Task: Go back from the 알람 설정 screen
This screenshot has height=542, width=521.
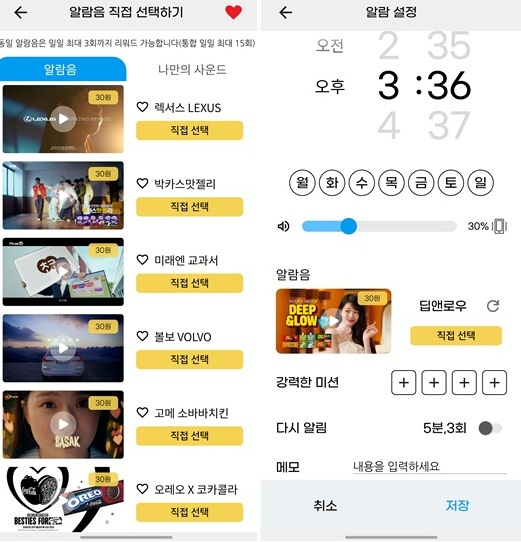Action: [286, 12]
